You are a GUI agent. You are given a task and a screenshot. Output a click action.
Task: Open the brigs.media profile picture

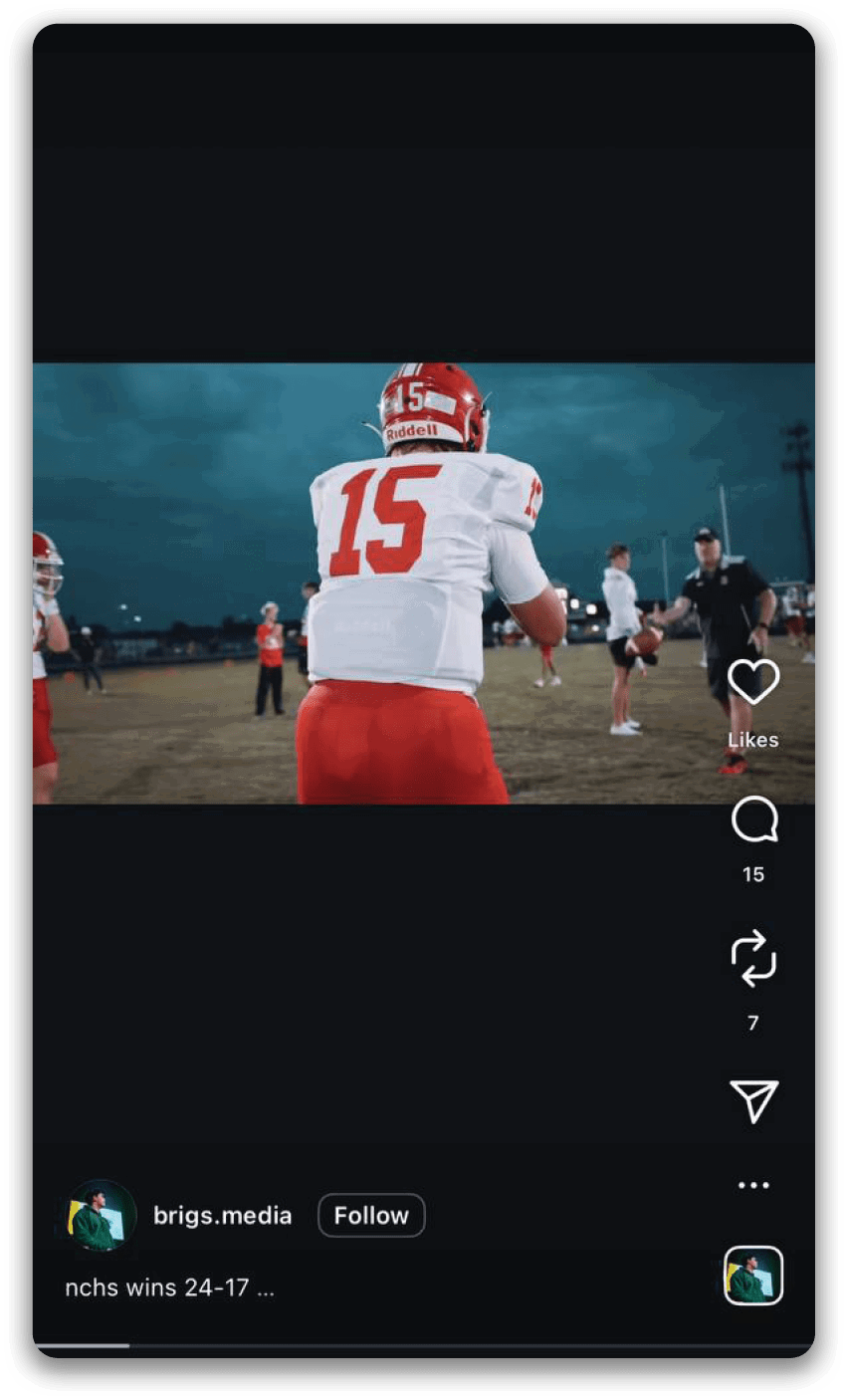pyautogui.click(x=100, y=1216)
